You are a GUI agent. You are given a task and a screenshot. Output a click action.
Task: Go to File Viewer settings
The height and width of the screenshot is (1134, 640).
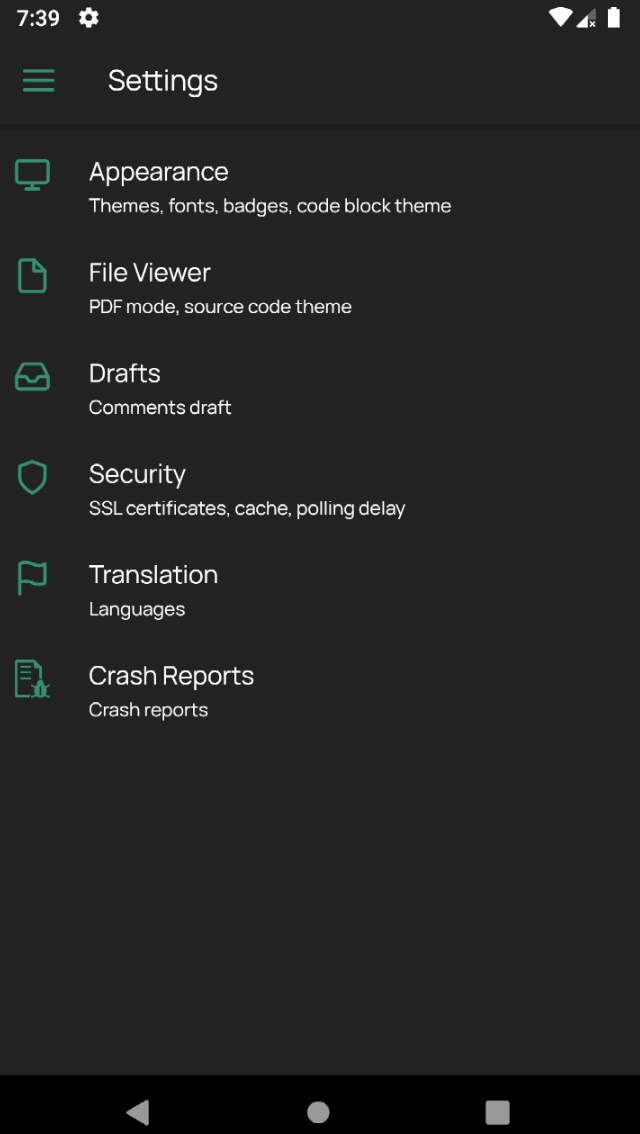pyautogui.click(x=320, y=289)
